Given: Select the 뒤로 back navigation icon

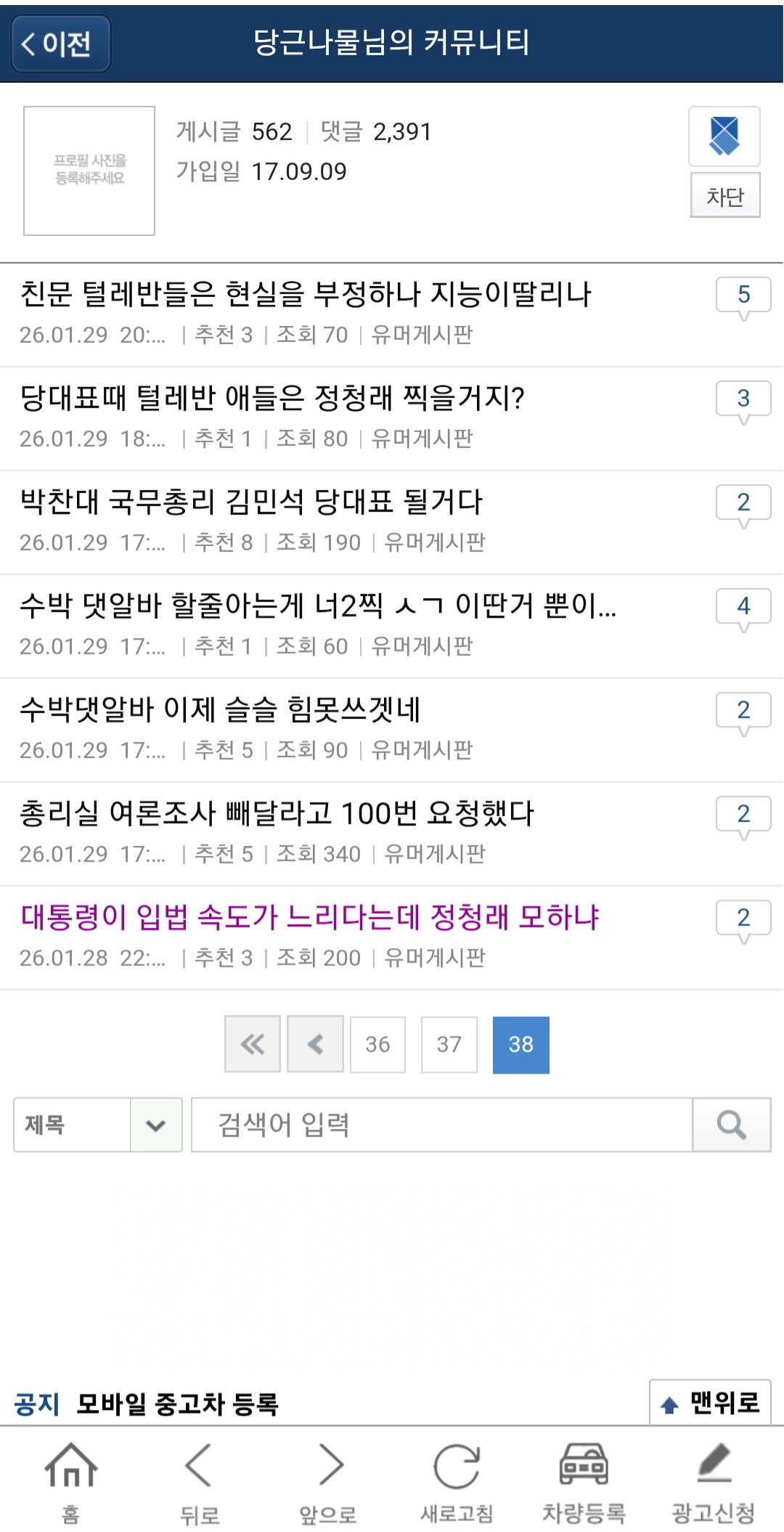Looking at the screenshot, I should (x=198, y=1474).
